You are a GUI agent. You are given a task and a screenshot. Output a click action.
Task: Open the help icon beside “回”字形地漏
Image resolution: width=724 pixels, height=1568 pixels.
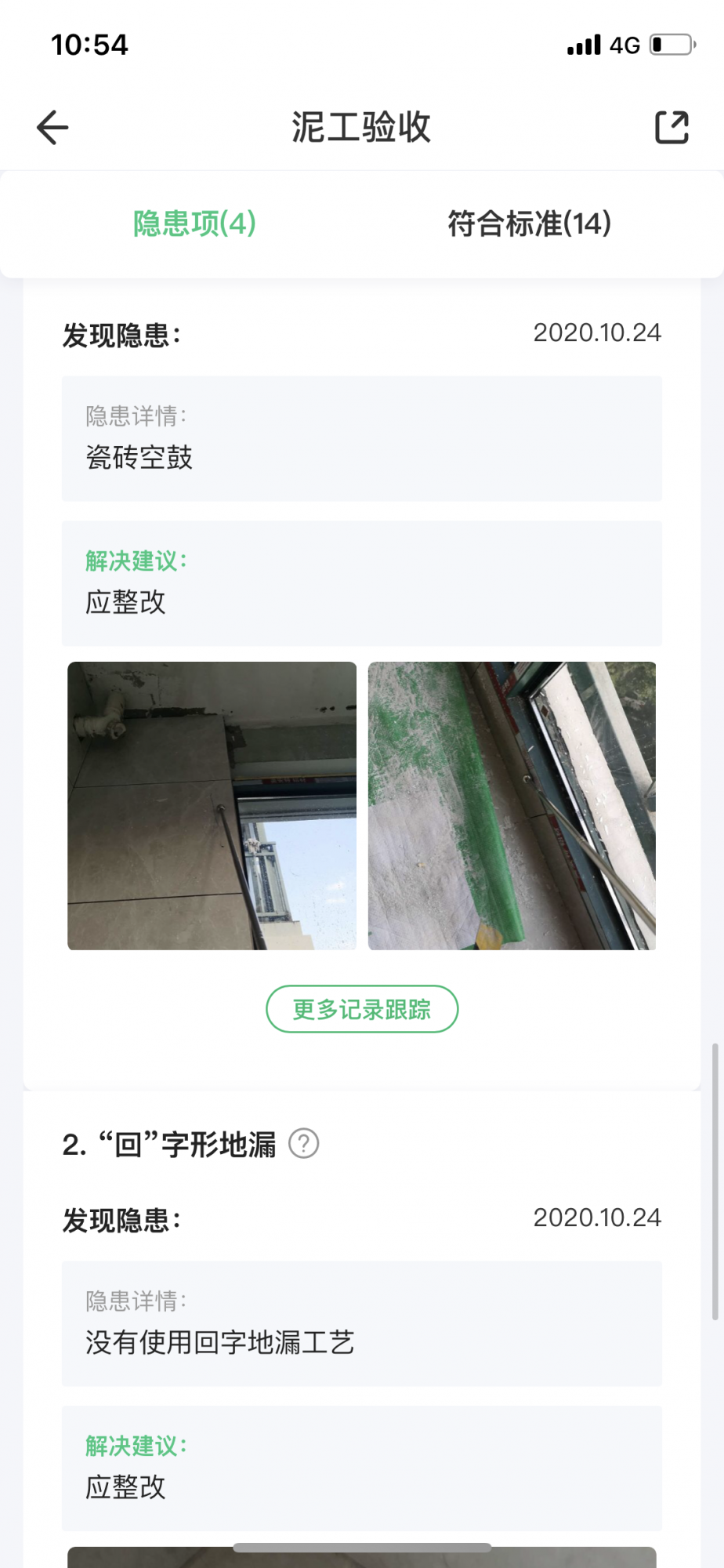tap(304, 1144)
